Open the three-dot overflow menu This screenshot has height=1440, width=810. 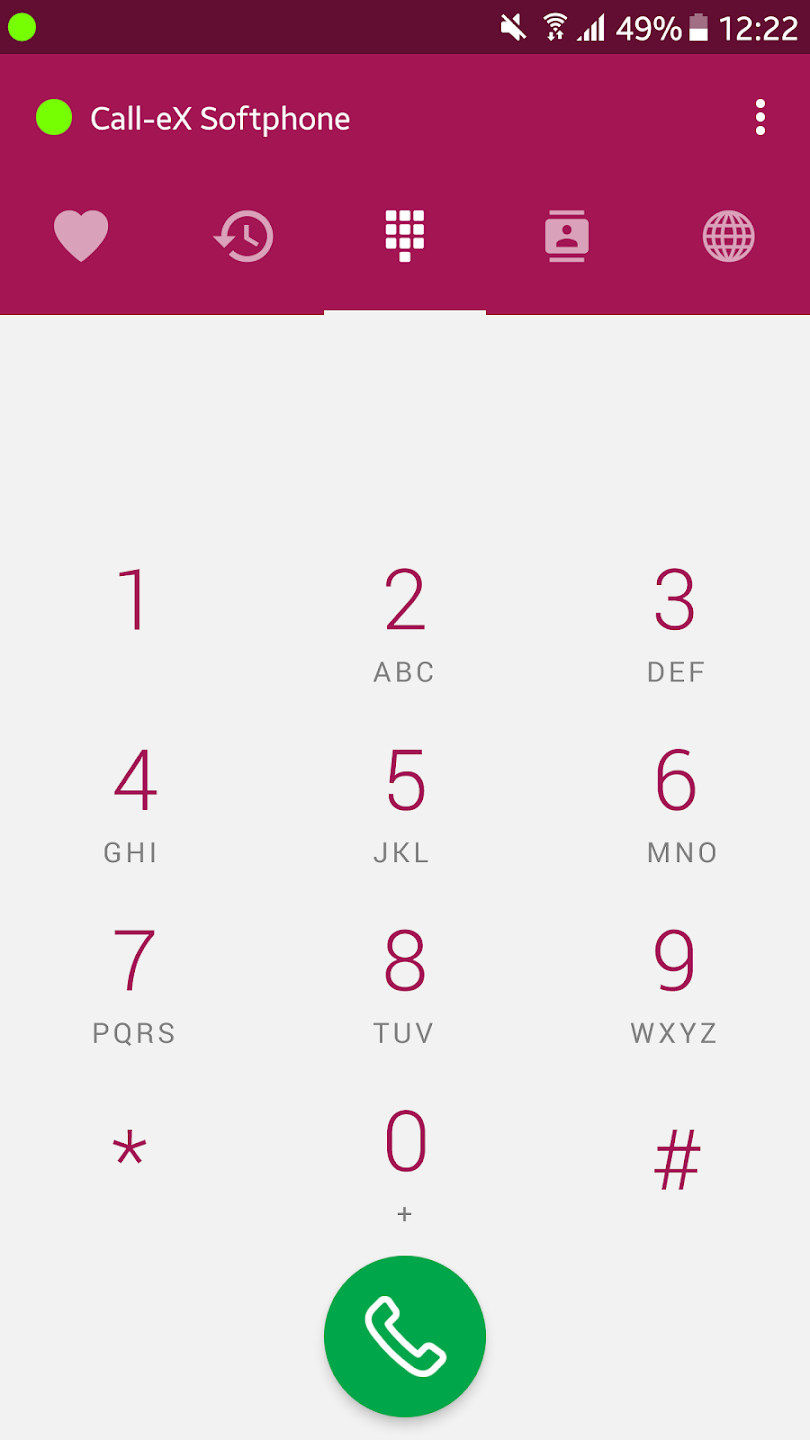pos(760,118)
